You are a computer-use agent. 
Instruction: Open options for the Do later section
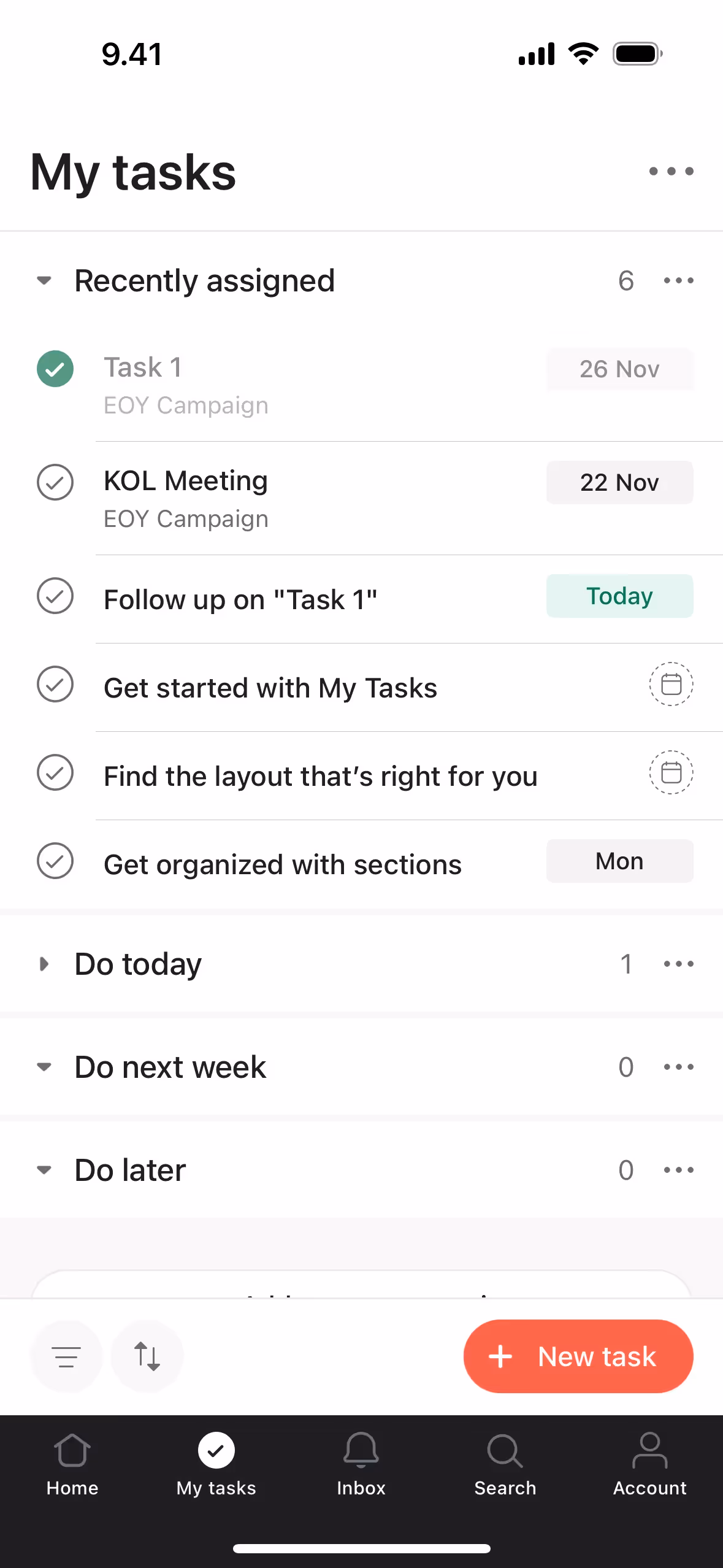point(679,1170)
